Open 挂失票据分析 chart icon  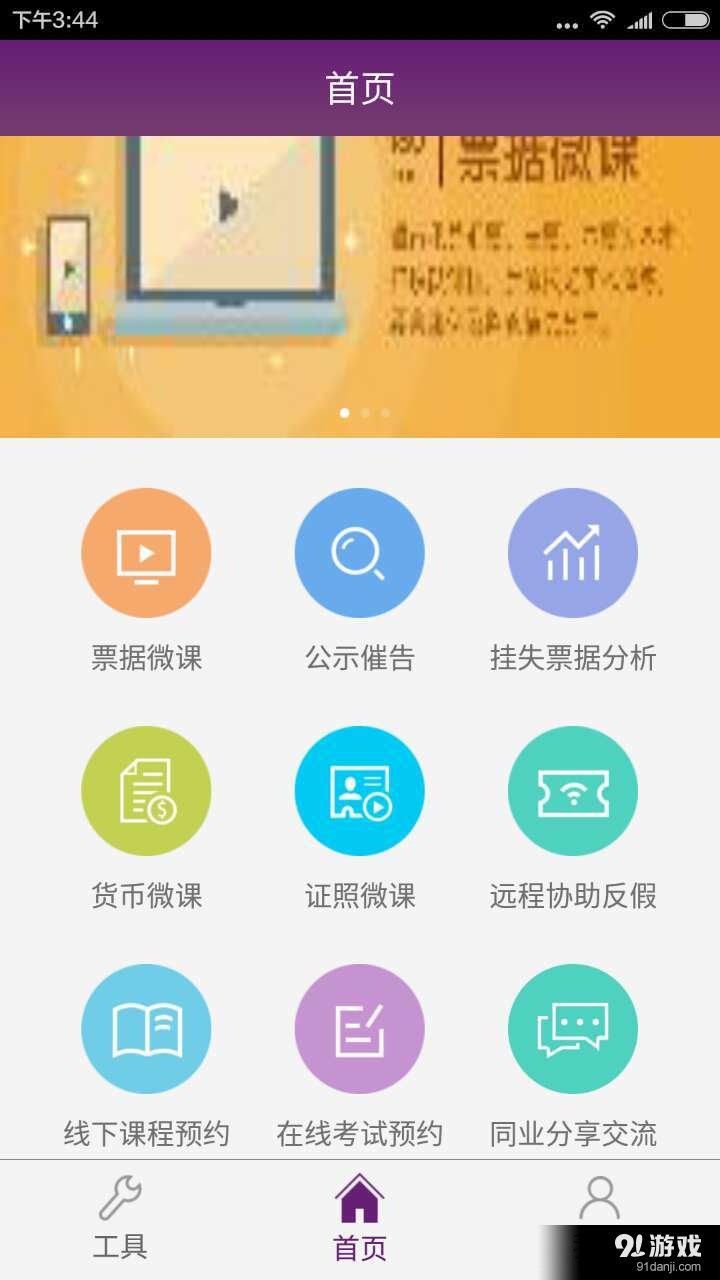(x=572, y=552)
